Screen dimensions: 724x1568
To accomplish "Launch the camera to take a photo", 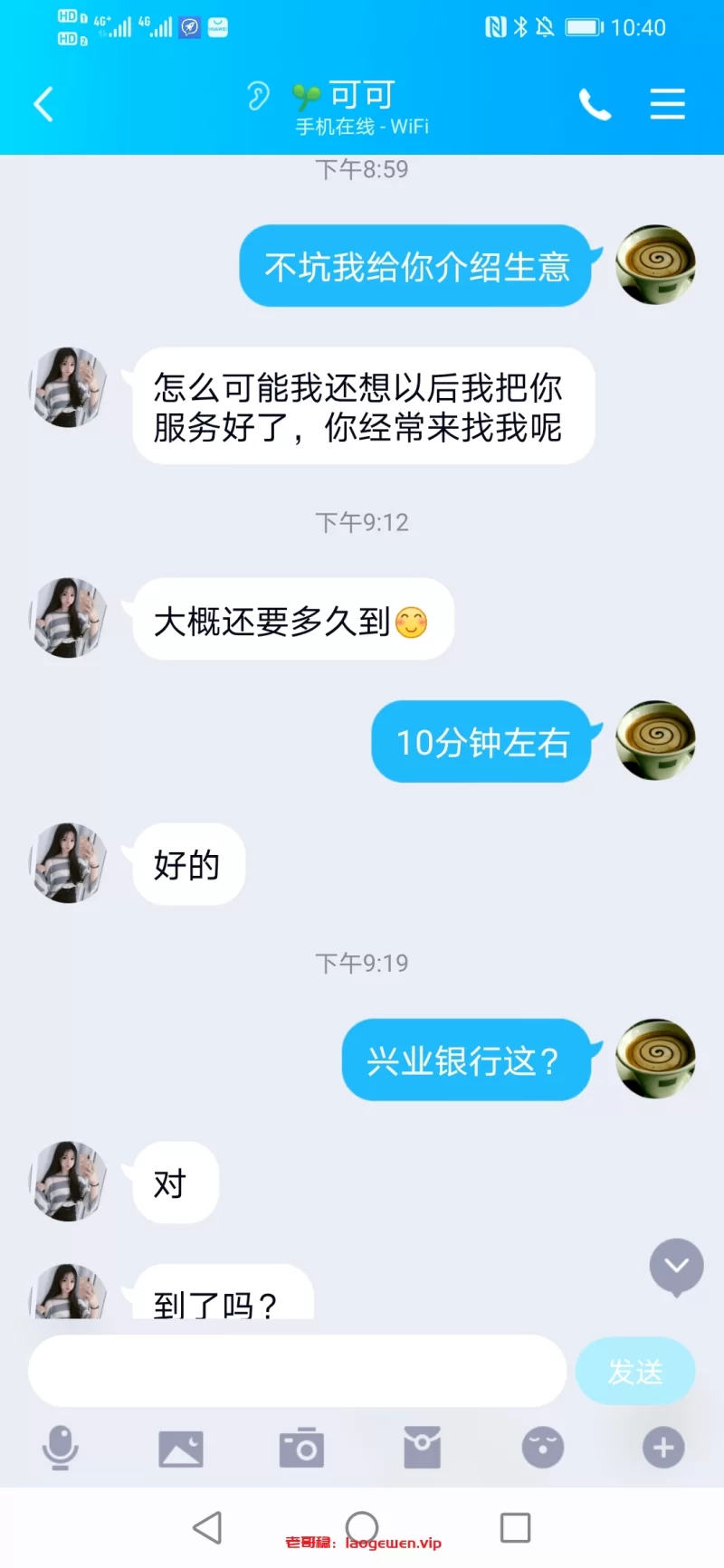I will coord(301,1448).
